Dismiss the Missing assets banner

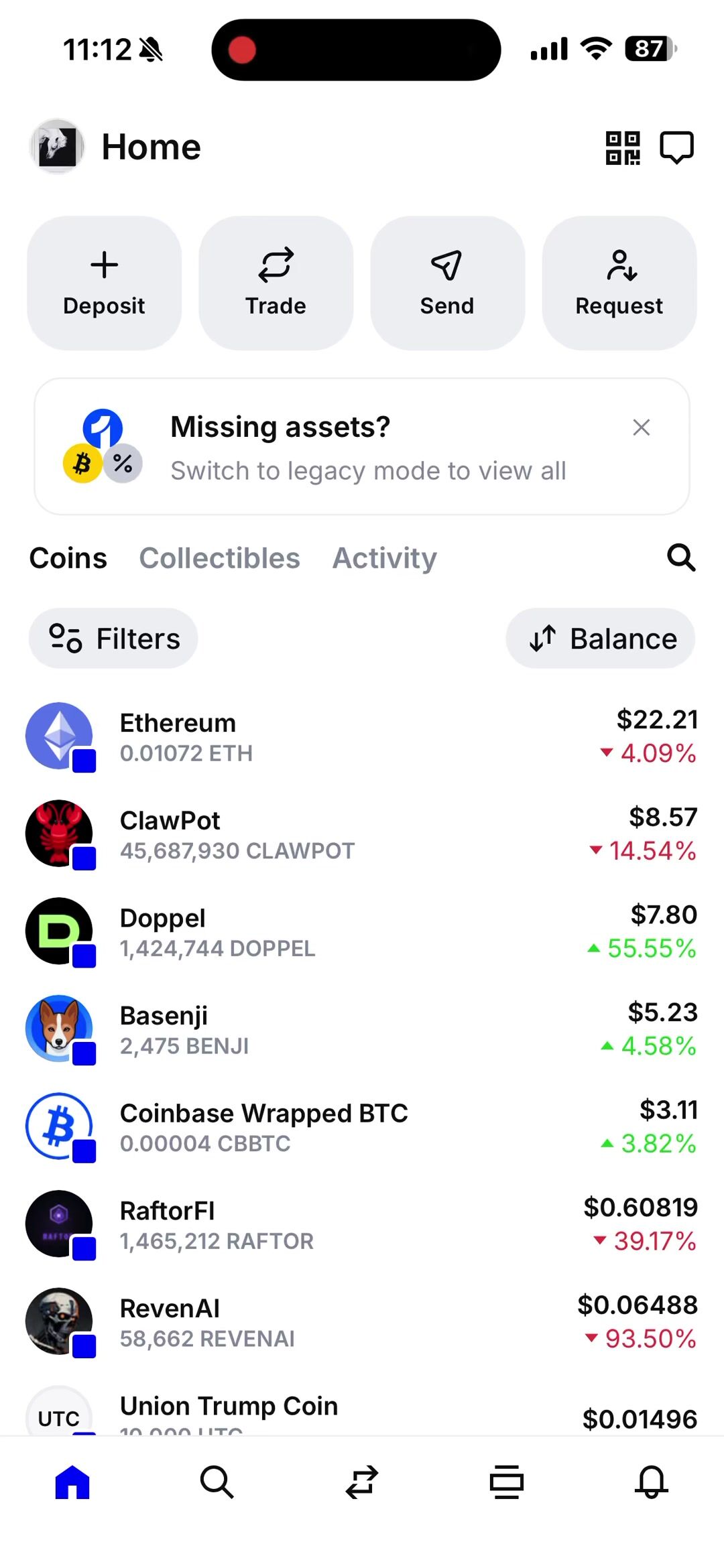[642, 428]
